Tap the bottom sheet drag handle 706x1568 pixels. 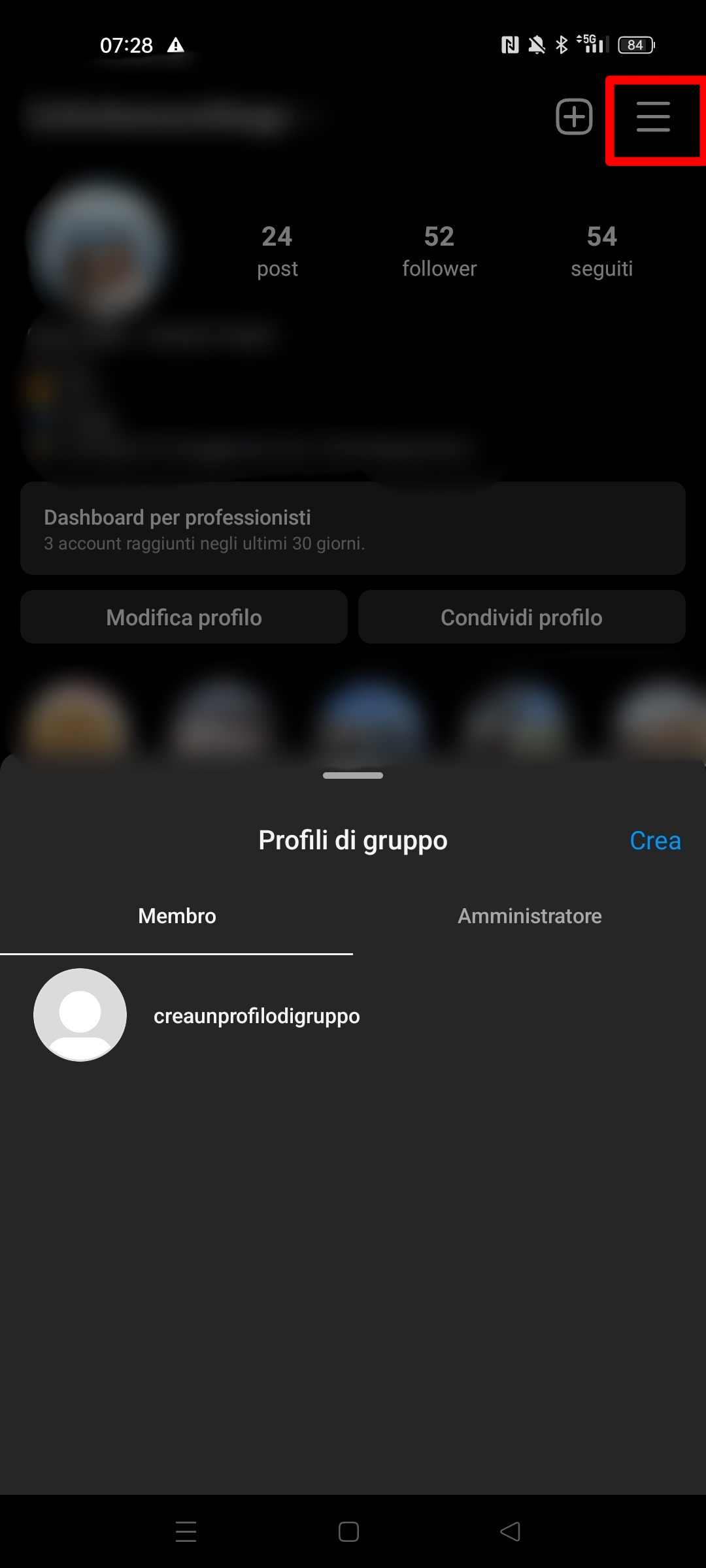pos(352,776)
